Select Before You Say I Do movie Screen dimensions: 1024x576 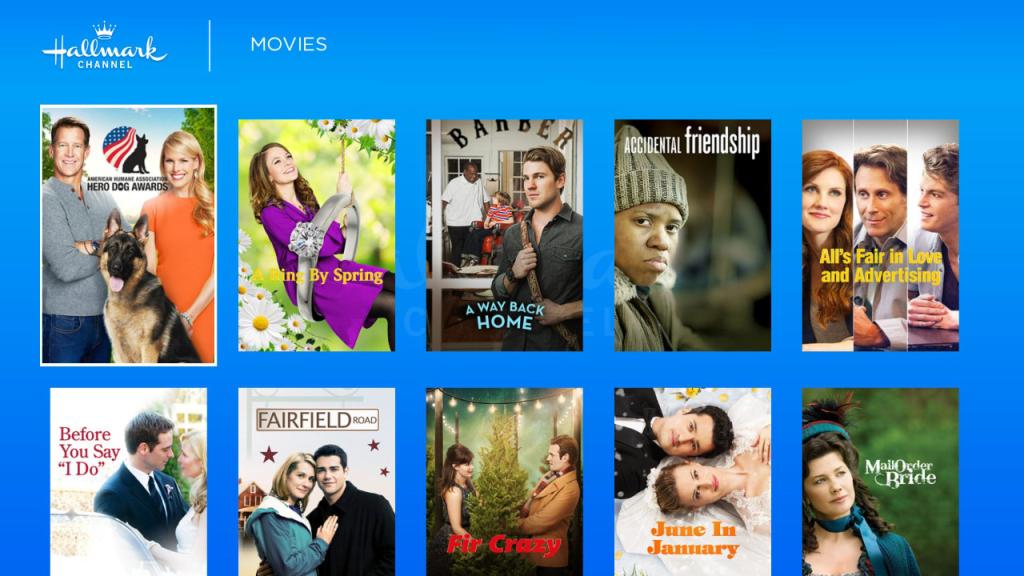pyautogui.click(x=129, y=482)
